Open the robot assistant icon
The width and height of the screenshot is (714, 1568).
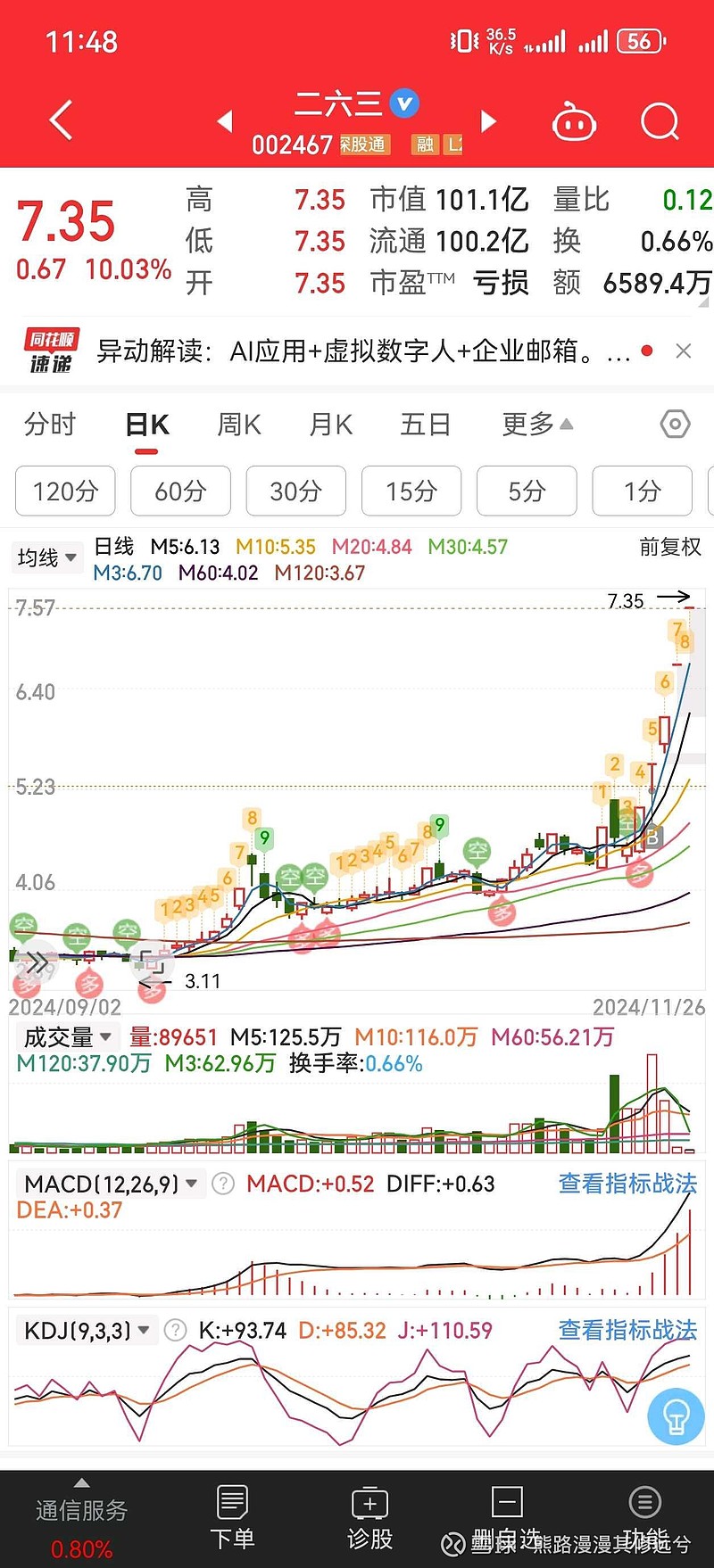(574, 122)
